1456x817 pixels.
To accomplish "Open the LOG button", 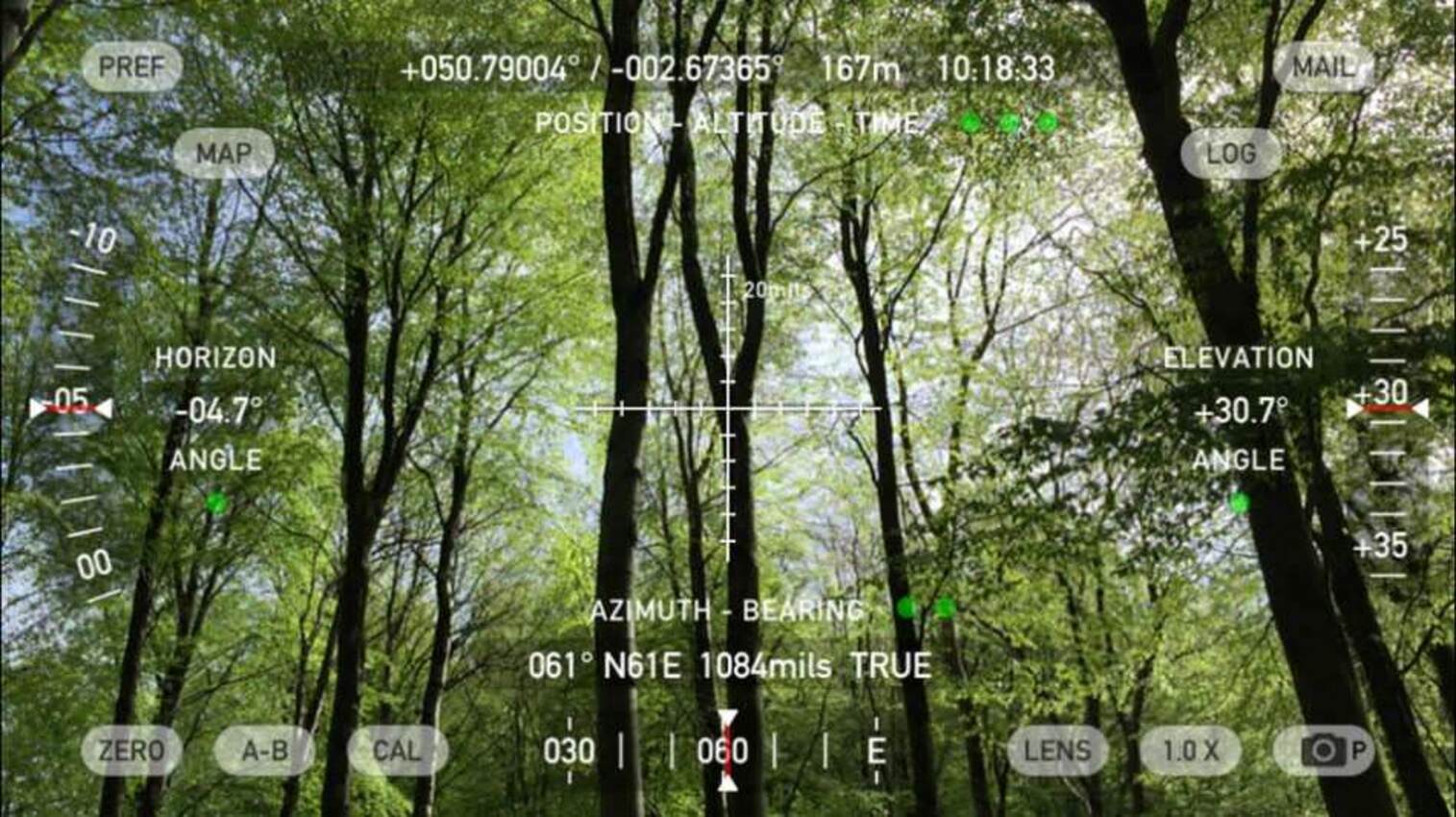I will pyautogui.click(x=1231, y=153).
